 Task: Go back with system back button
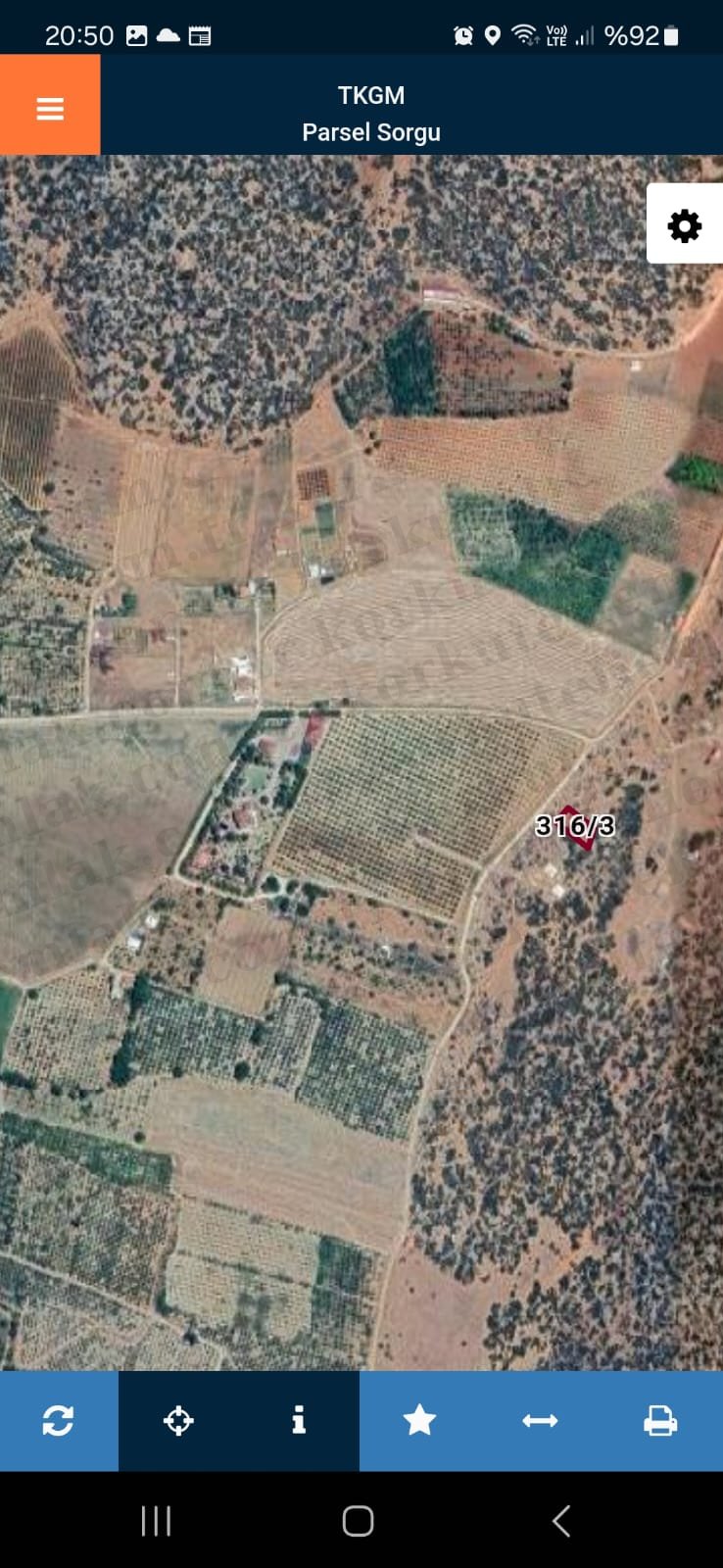point(561,1521)
